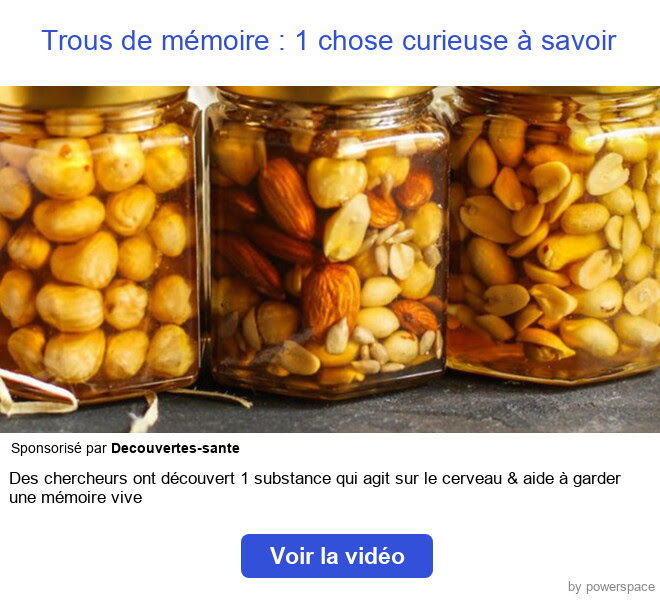Image resolution: width=660 pixels, height=600 pixels.
Task: Open the Trous de mémoire headline link
Action: click(328, 41)
